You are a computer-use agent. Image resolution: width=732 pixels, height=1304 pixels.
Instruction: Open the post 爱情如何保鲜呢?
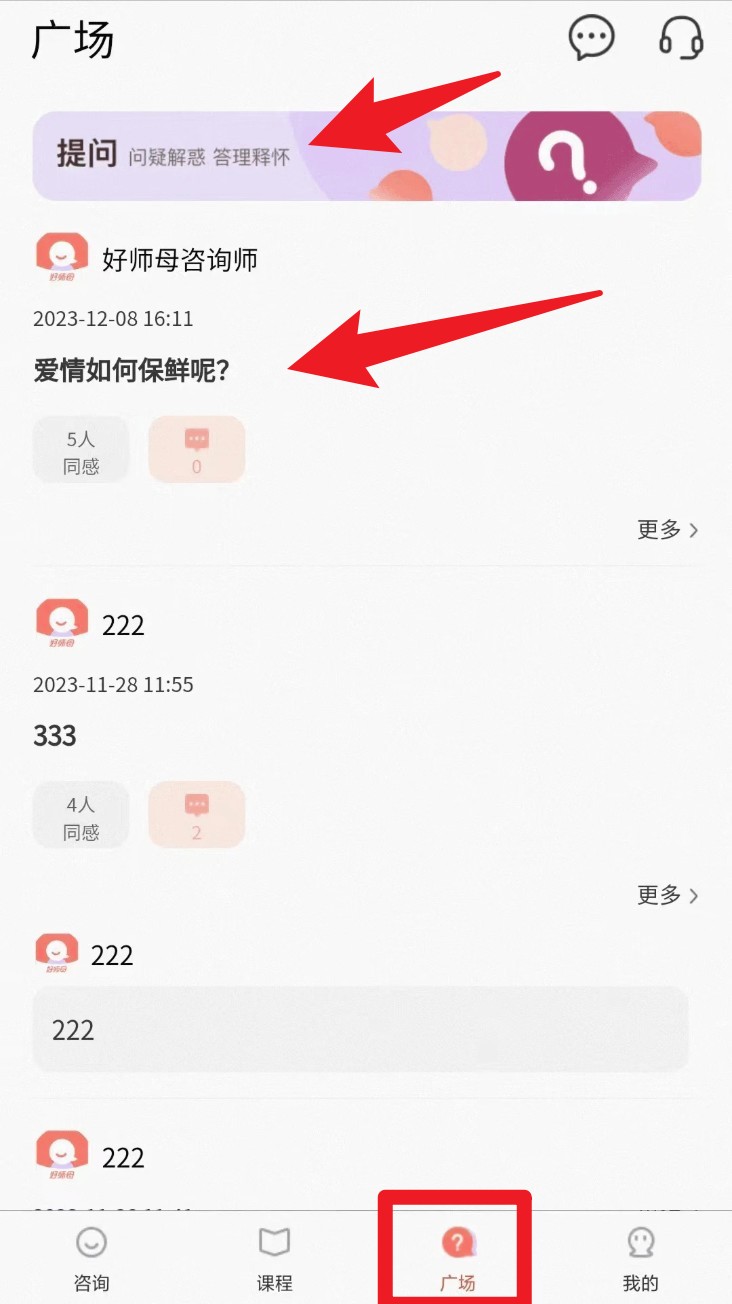point(132,371)
